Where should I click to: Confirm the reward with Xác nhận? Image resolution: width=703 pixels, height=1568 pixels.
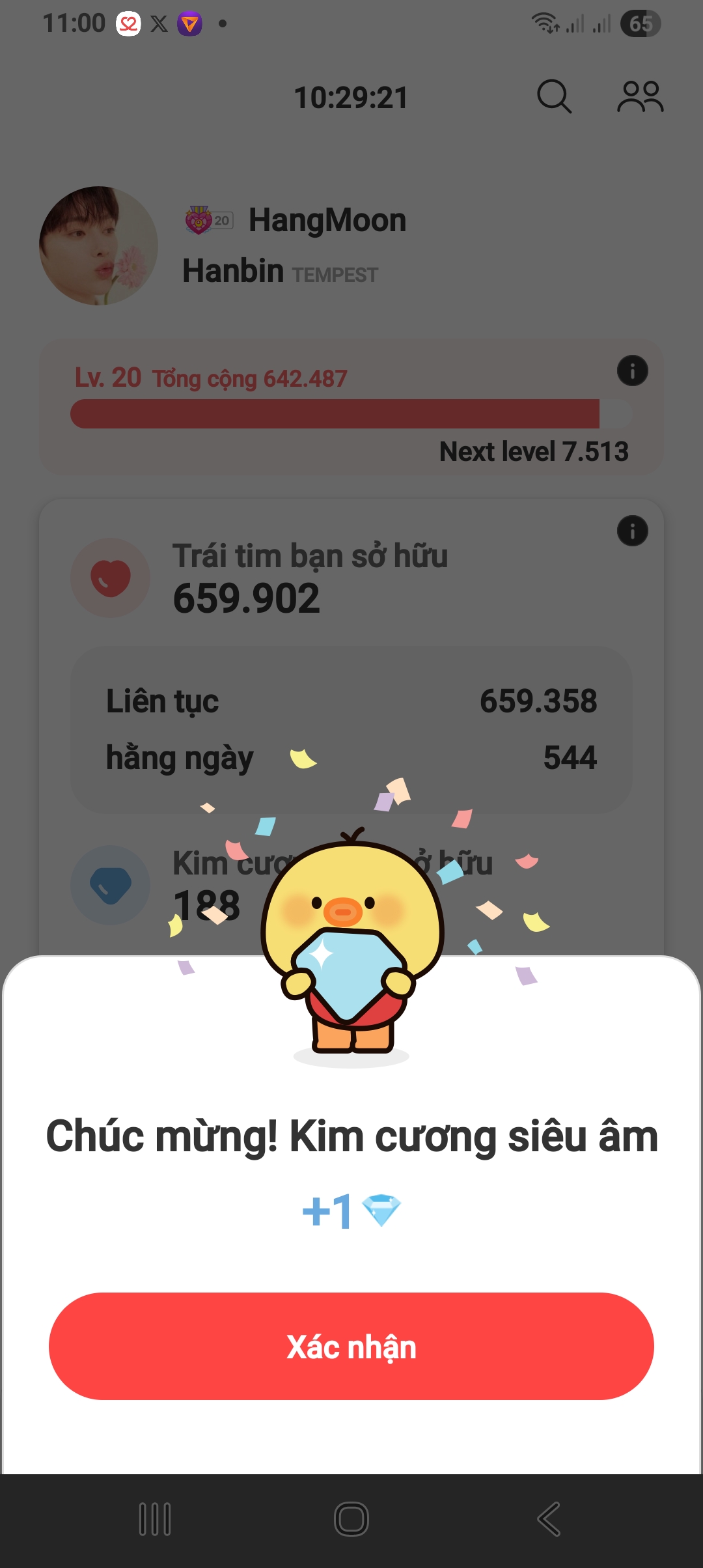point(351,1346)
